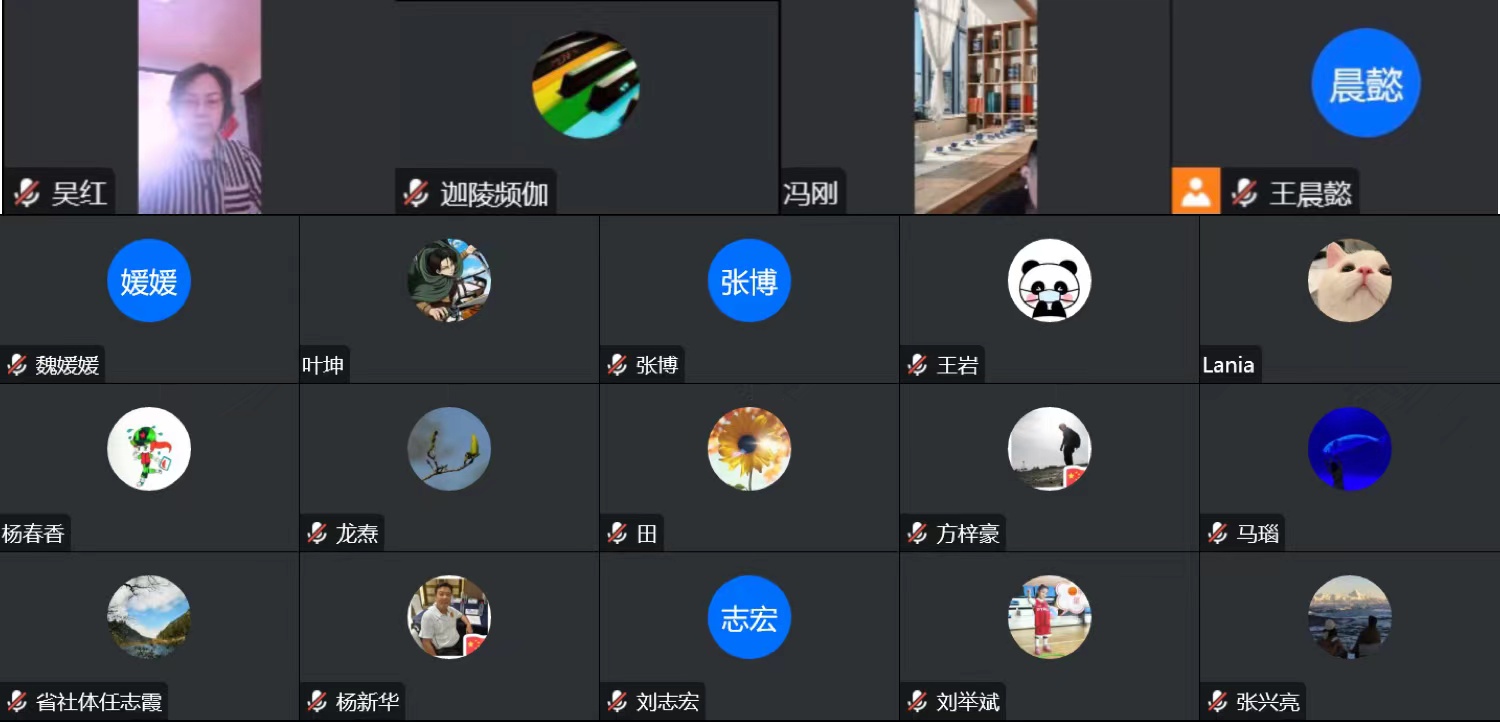Tap 方梓豪's participant tile
Viewport: 1500px width, 723px height.
pyautogui.click(x=1049, y=466)
